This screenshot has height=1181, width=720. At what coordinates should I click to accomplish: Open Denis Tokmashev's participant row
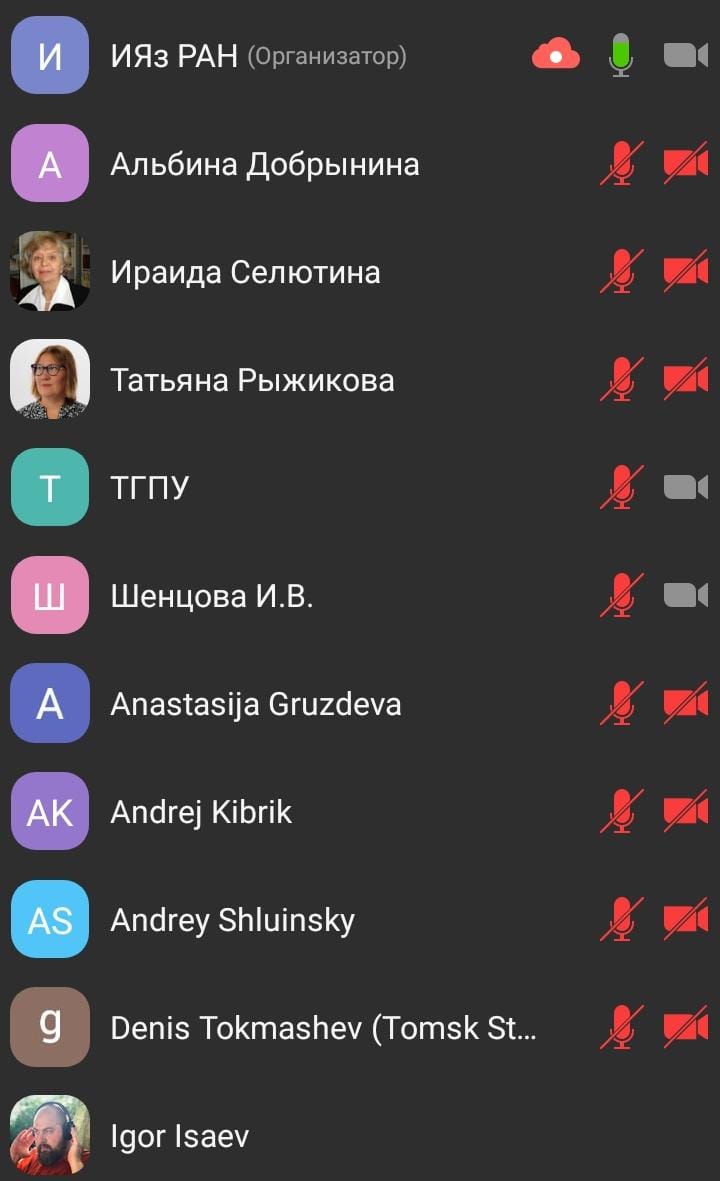click(360, 1027)
